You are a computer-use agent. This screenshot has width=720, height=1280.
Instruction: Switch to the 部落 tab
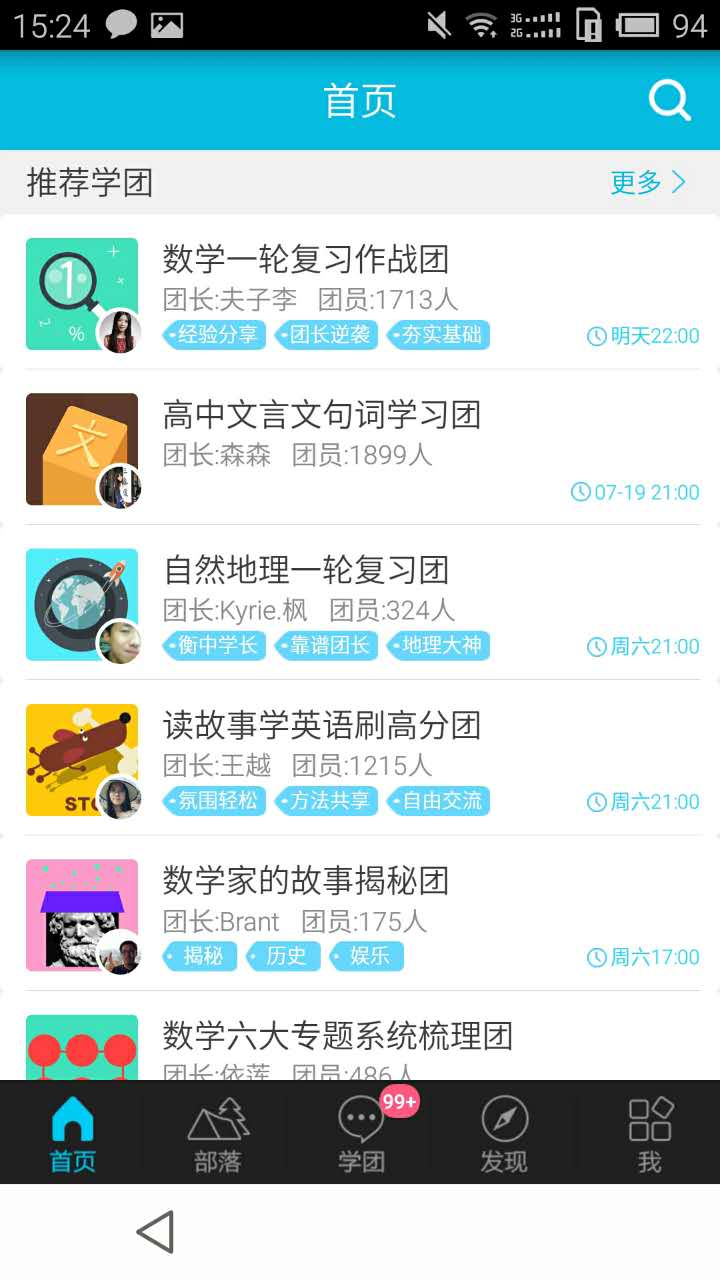point(217,1134)
